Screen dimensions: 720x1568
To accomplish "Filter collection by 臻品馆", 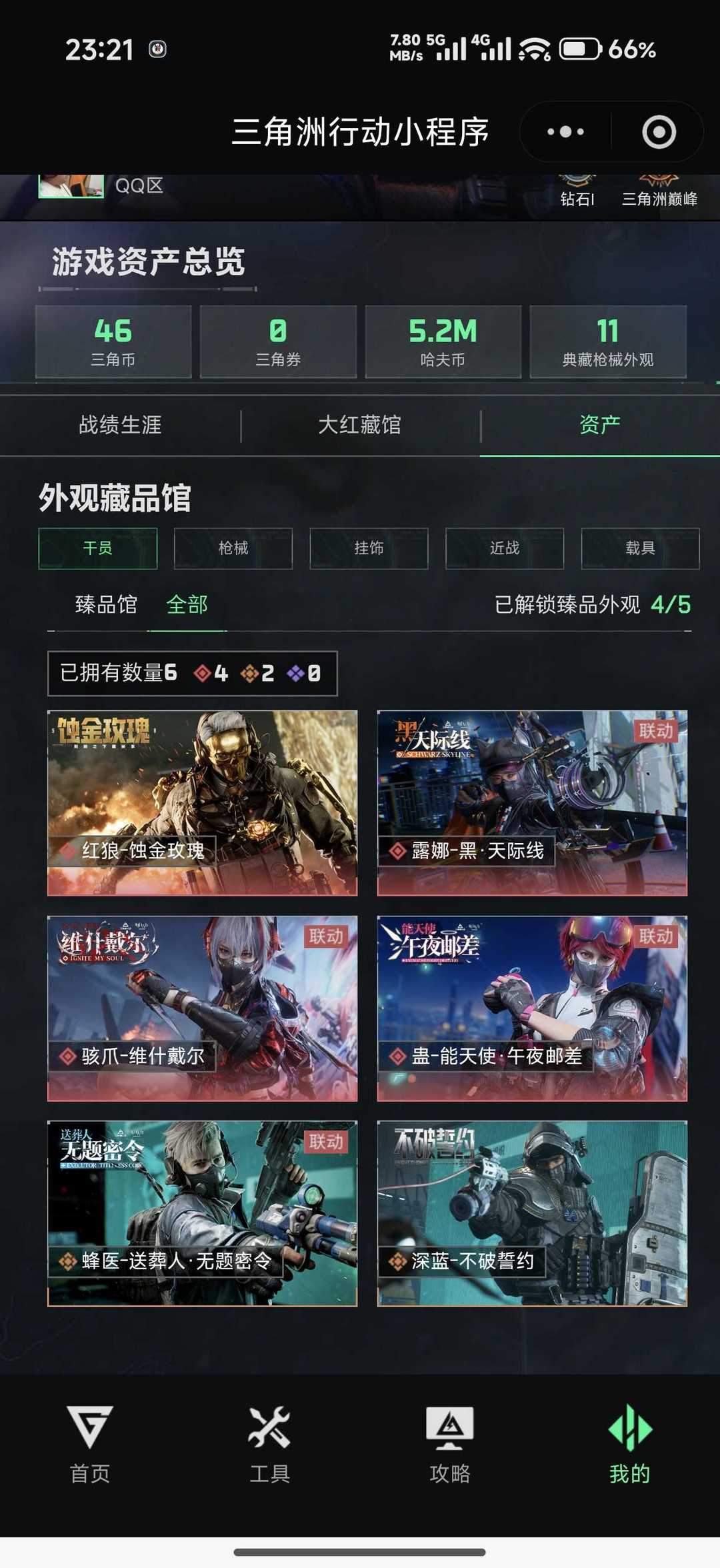I will pyautogui.click(x=105, y=604).
